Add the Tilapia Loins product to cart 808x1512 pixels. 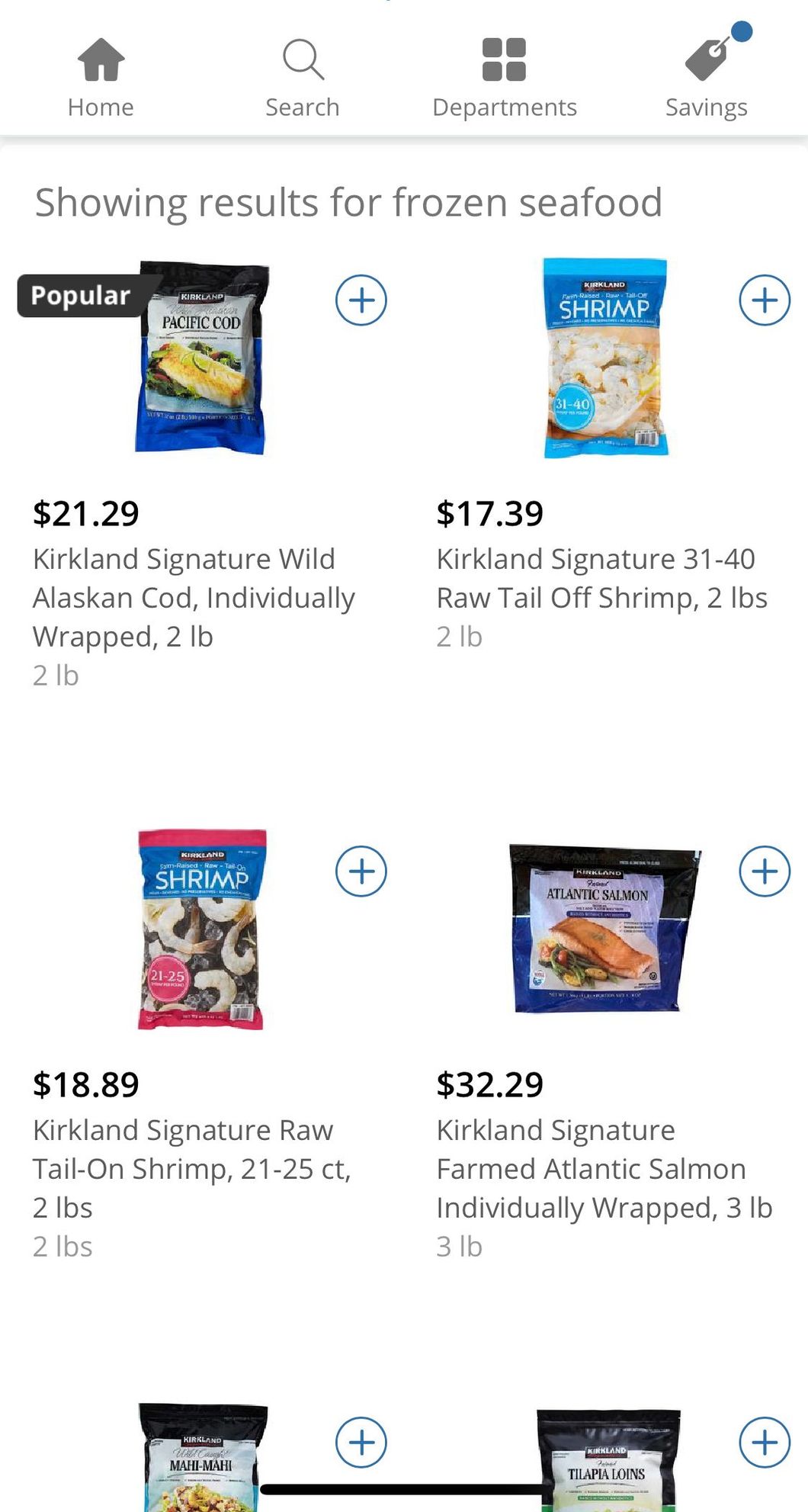pos(765,1442)
